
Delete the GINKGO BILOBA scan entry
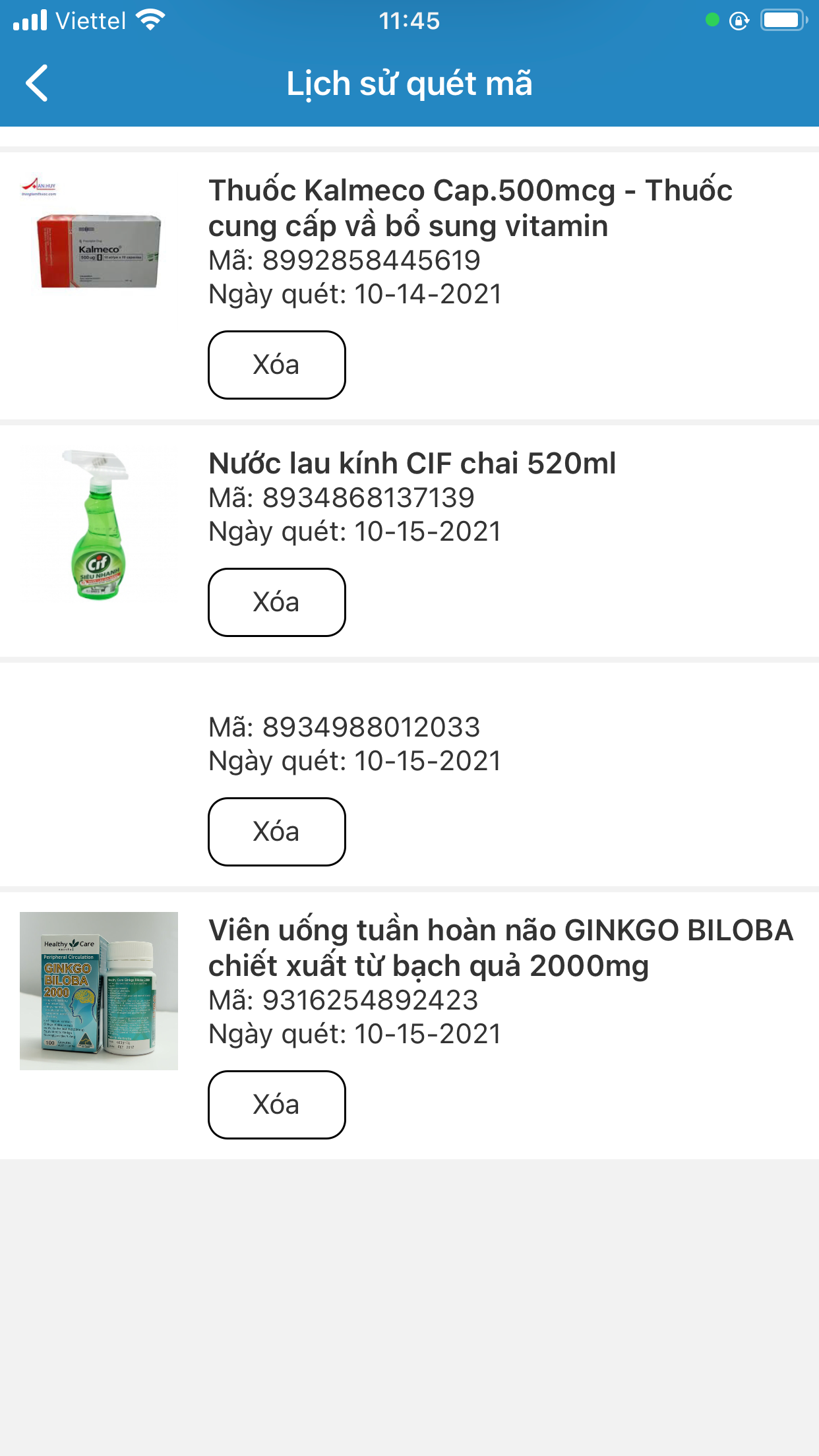(276, 1105)
